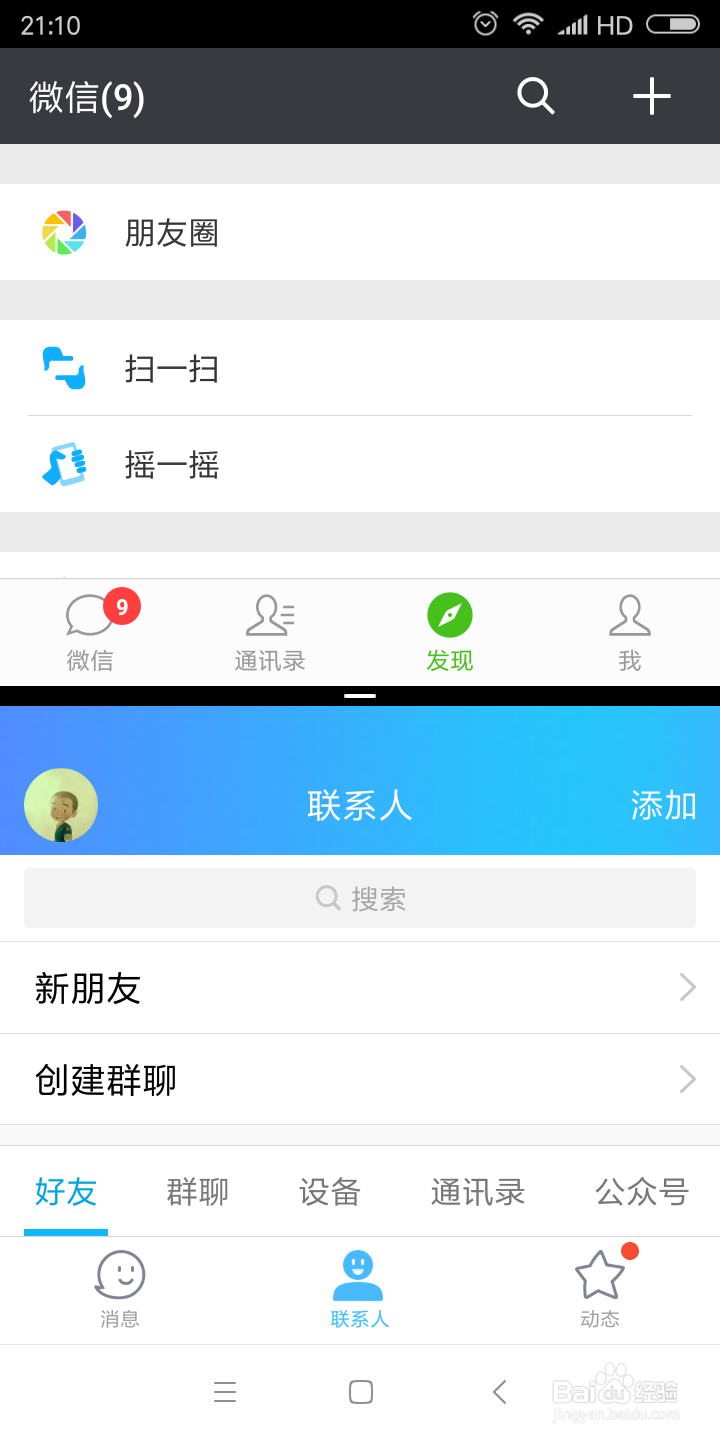Open the 公众号 category
Viewport: 720px width, 1440px height.
pyautogui.click(x=642, y=1191)
